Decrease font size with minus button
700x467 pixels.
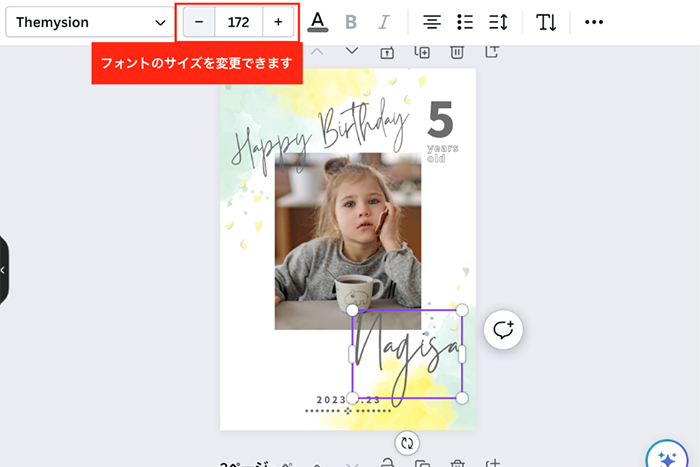(x=199, y=22)
